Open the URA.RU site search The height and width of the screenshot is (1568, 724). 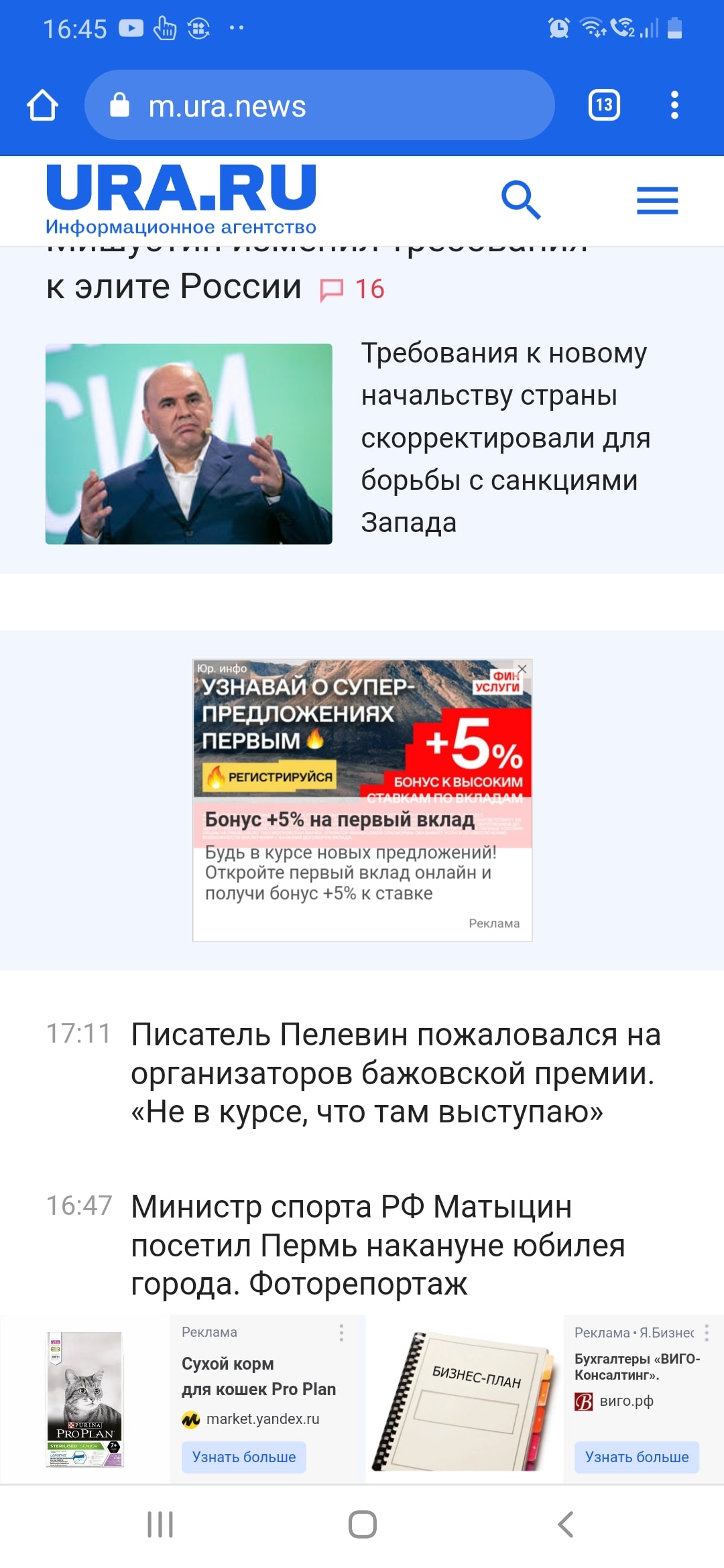520,200
